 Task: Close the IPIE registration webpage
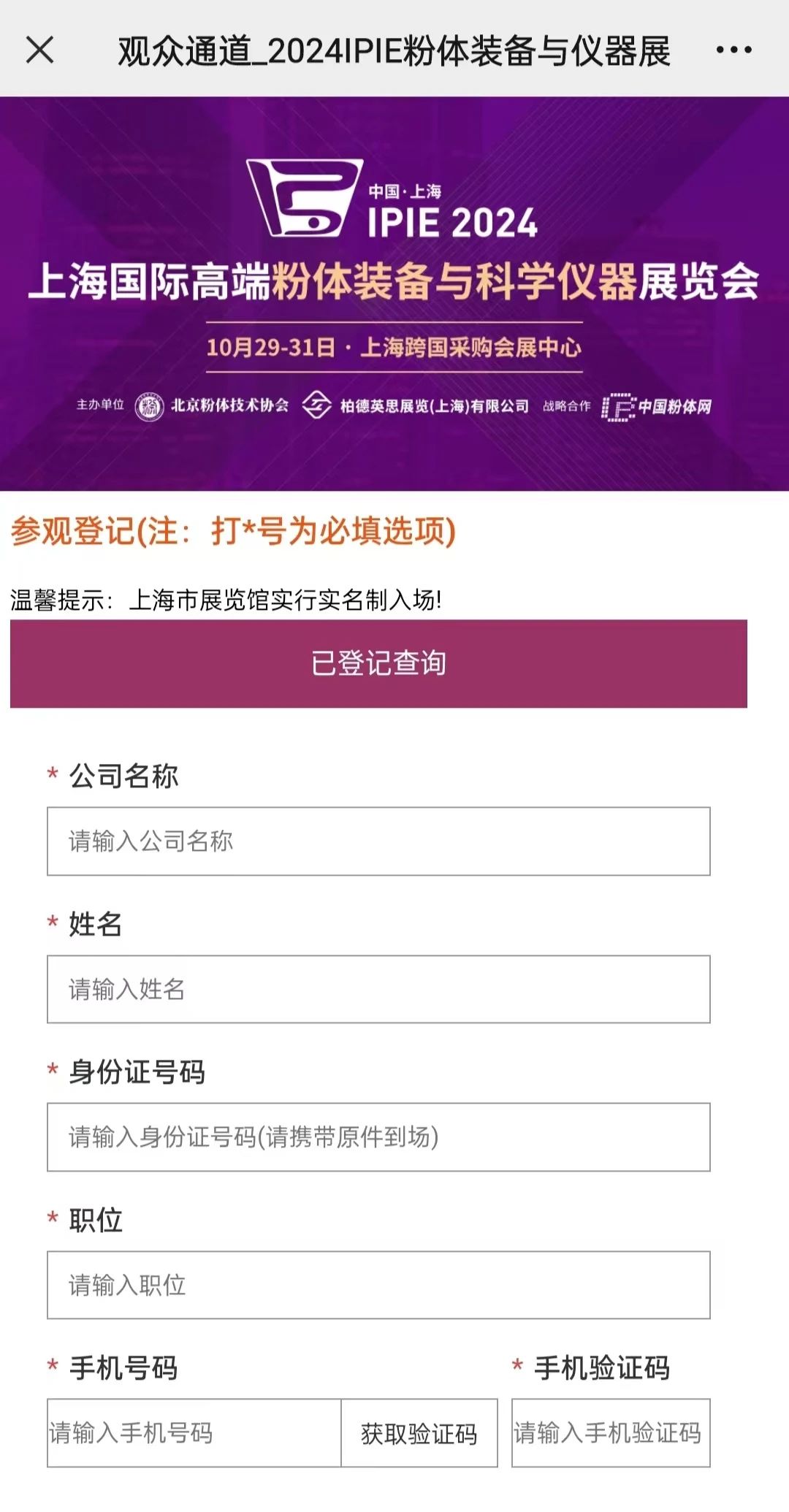coord(40,50)
